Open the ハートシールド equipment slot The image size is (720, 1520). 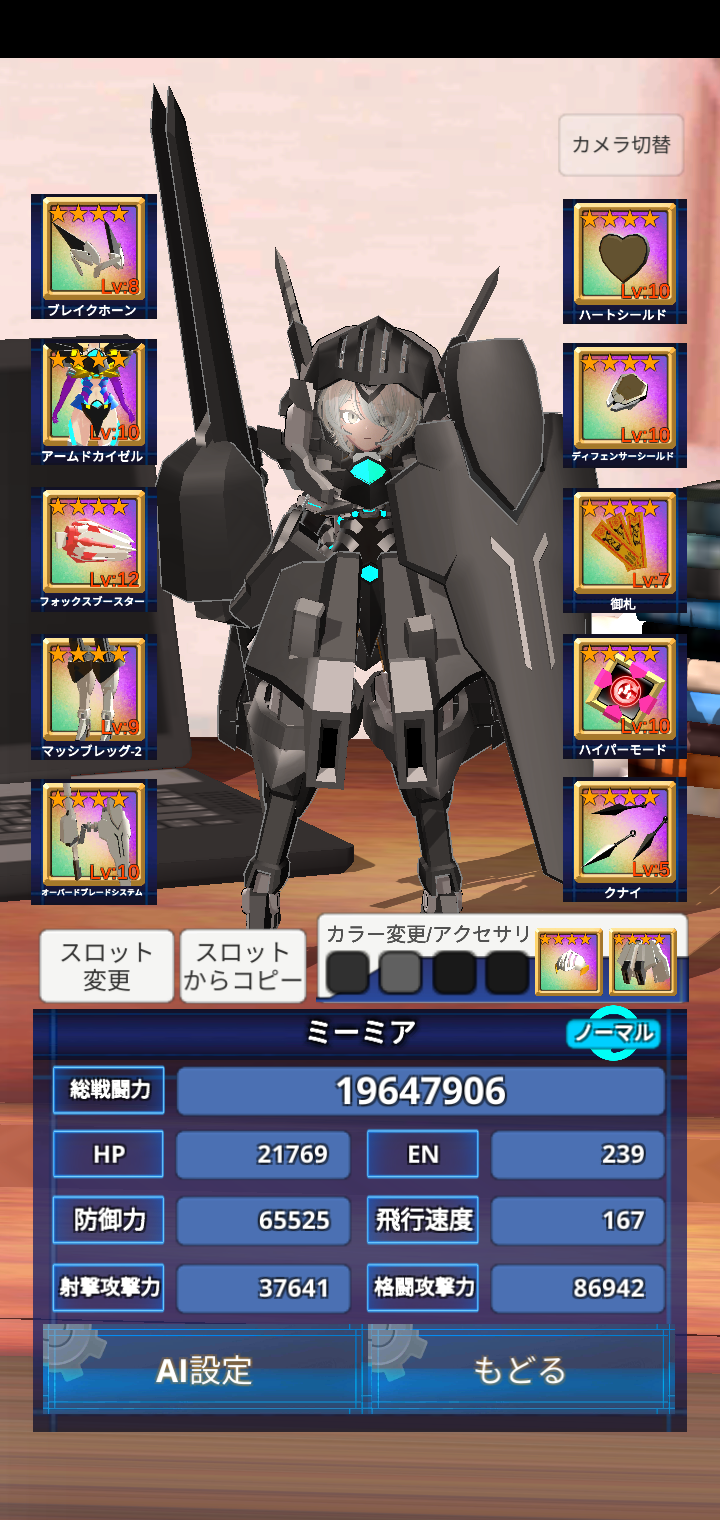pos(625,261)
